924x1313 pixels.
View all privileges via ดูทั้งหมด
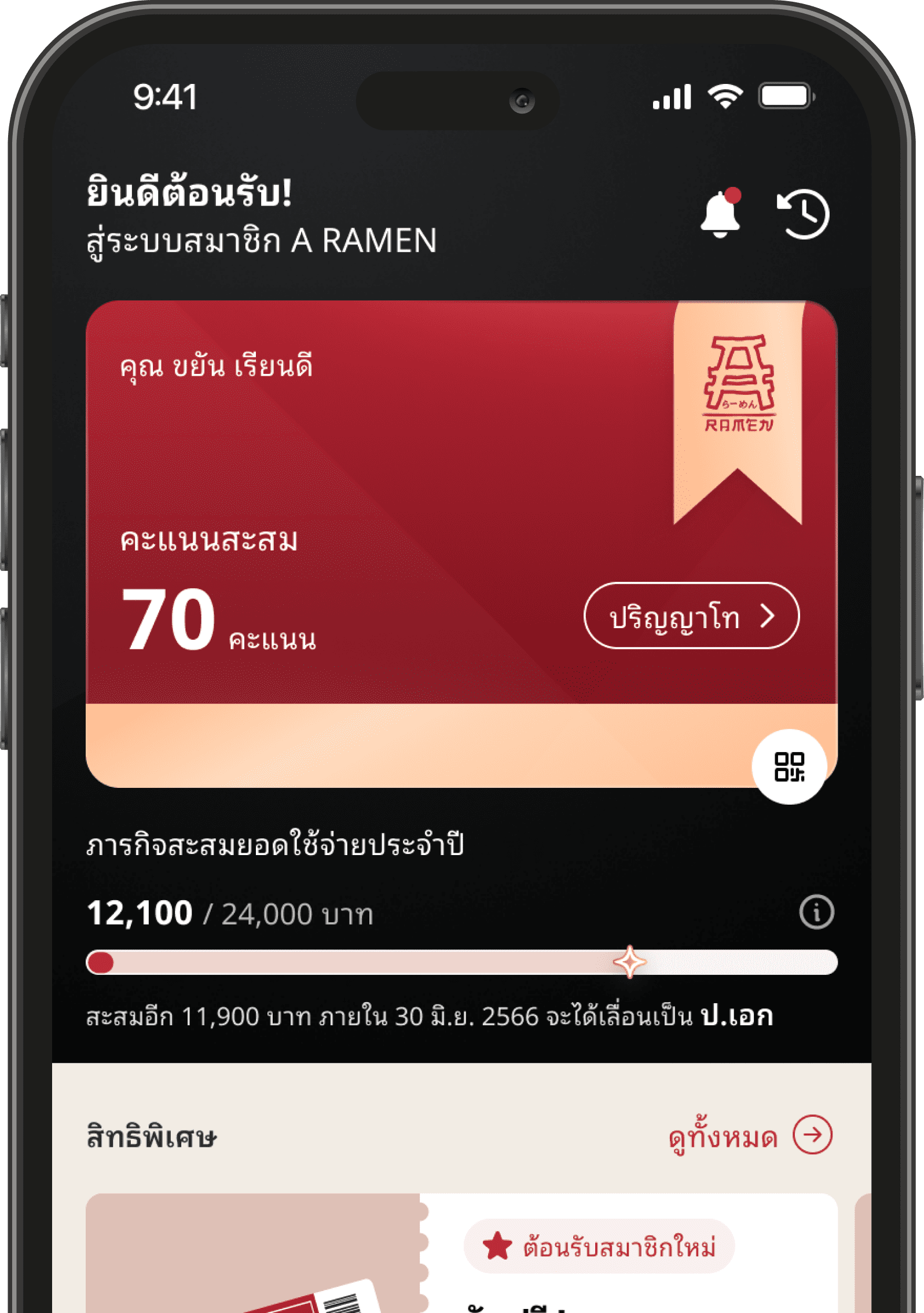[x=750, y=1136]
